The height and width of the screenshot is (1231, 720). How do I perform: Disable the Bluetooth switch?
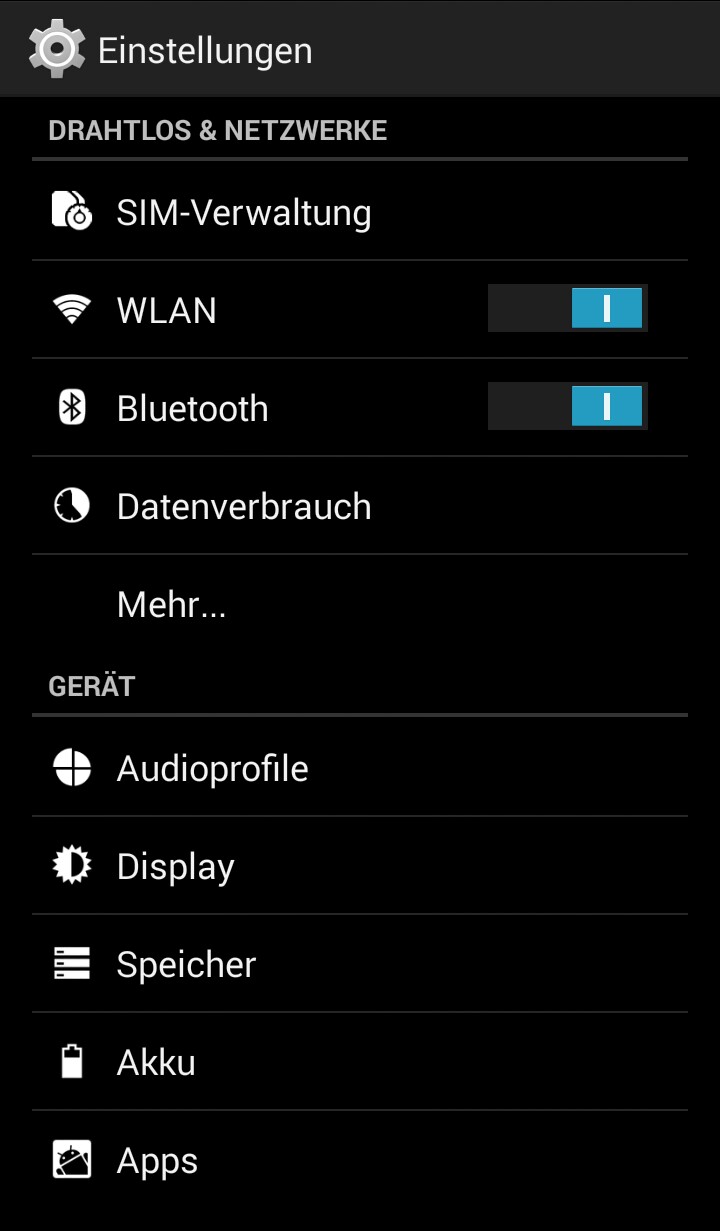tap(568, 406)
